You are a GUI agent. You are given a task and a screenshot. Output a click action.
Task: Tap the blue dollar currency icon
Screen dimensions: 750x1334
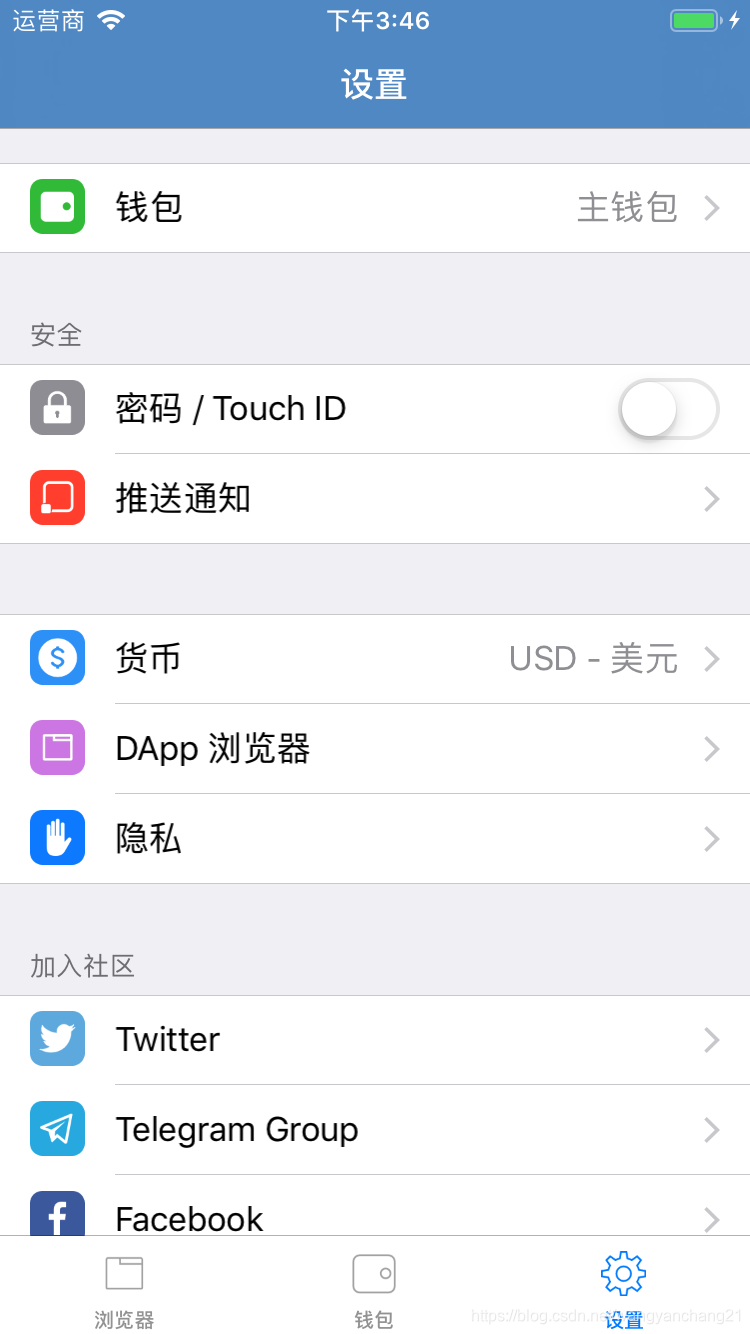click(57, 658)
